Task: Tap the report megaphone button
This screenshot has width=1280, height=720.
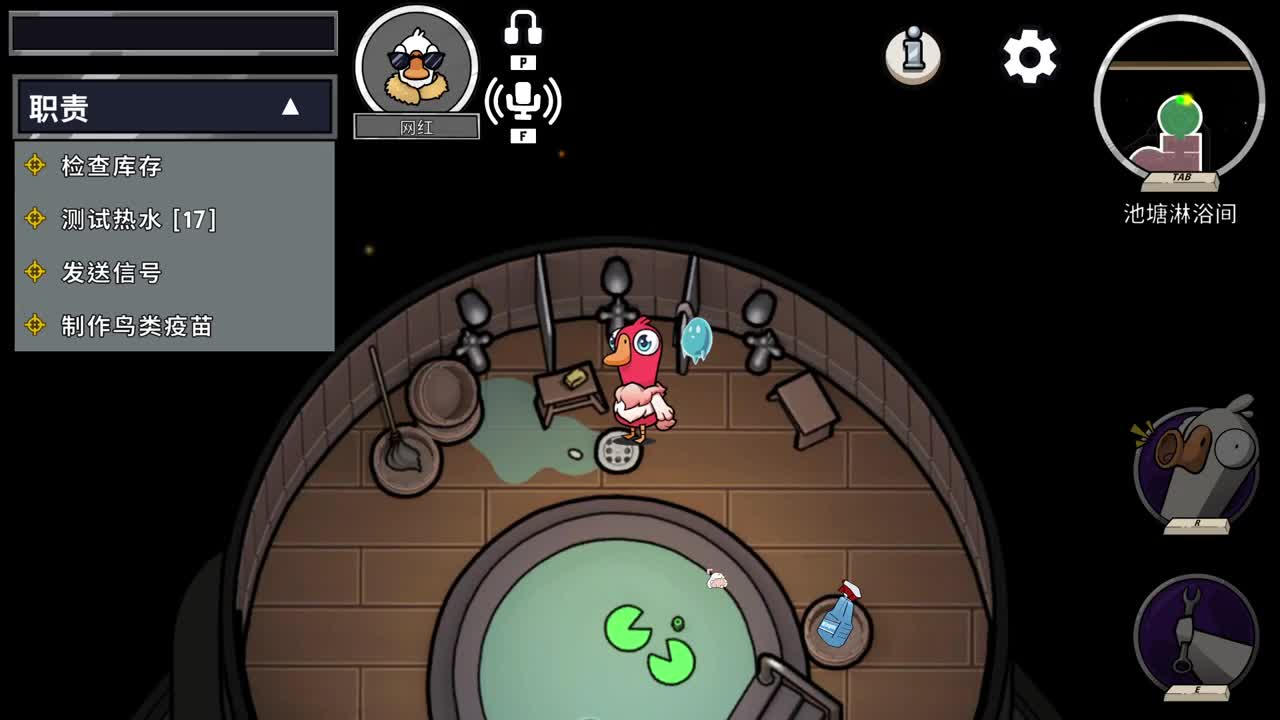Action: [1196, 466]
